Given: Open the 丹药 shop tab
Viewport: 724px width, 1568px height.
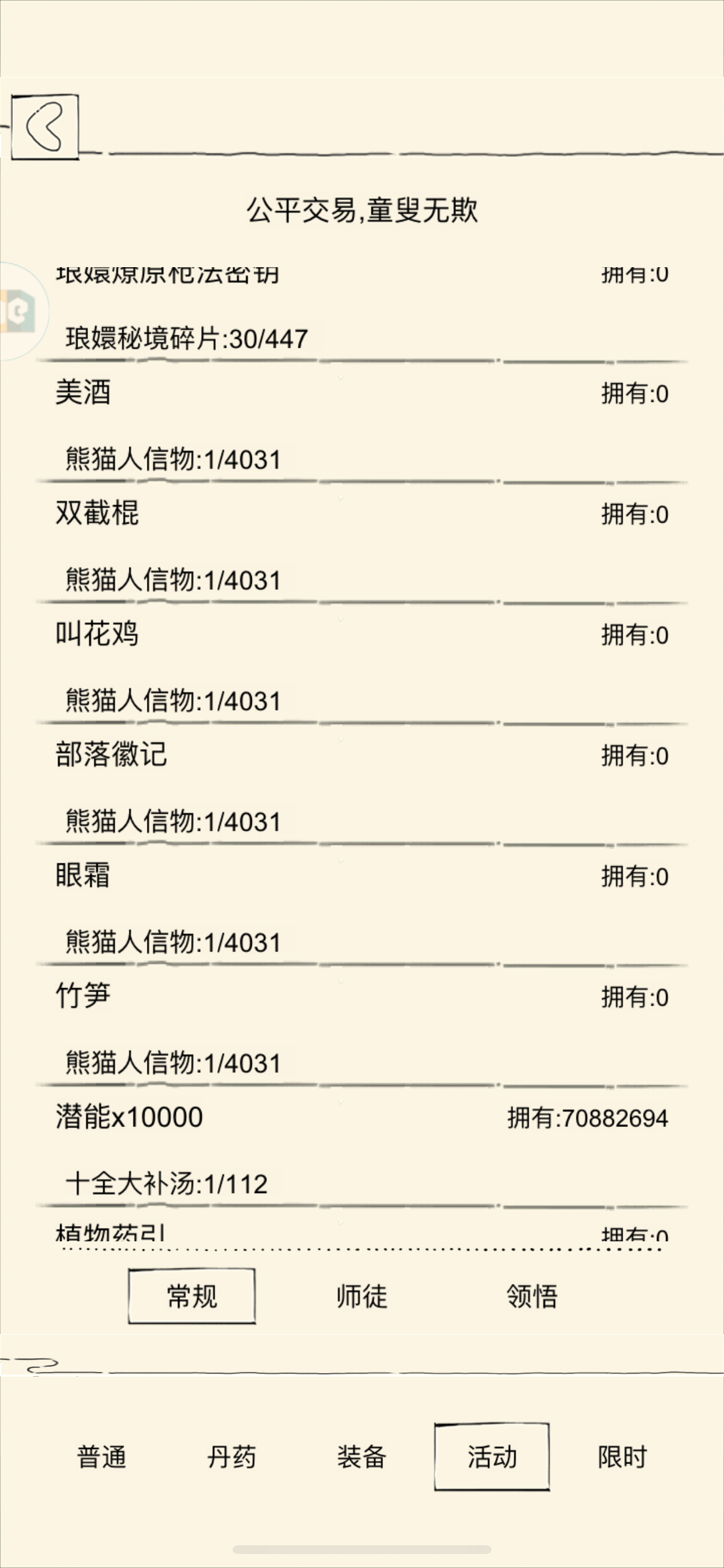Looking at the screenshot, I should tap(232, 1457).
